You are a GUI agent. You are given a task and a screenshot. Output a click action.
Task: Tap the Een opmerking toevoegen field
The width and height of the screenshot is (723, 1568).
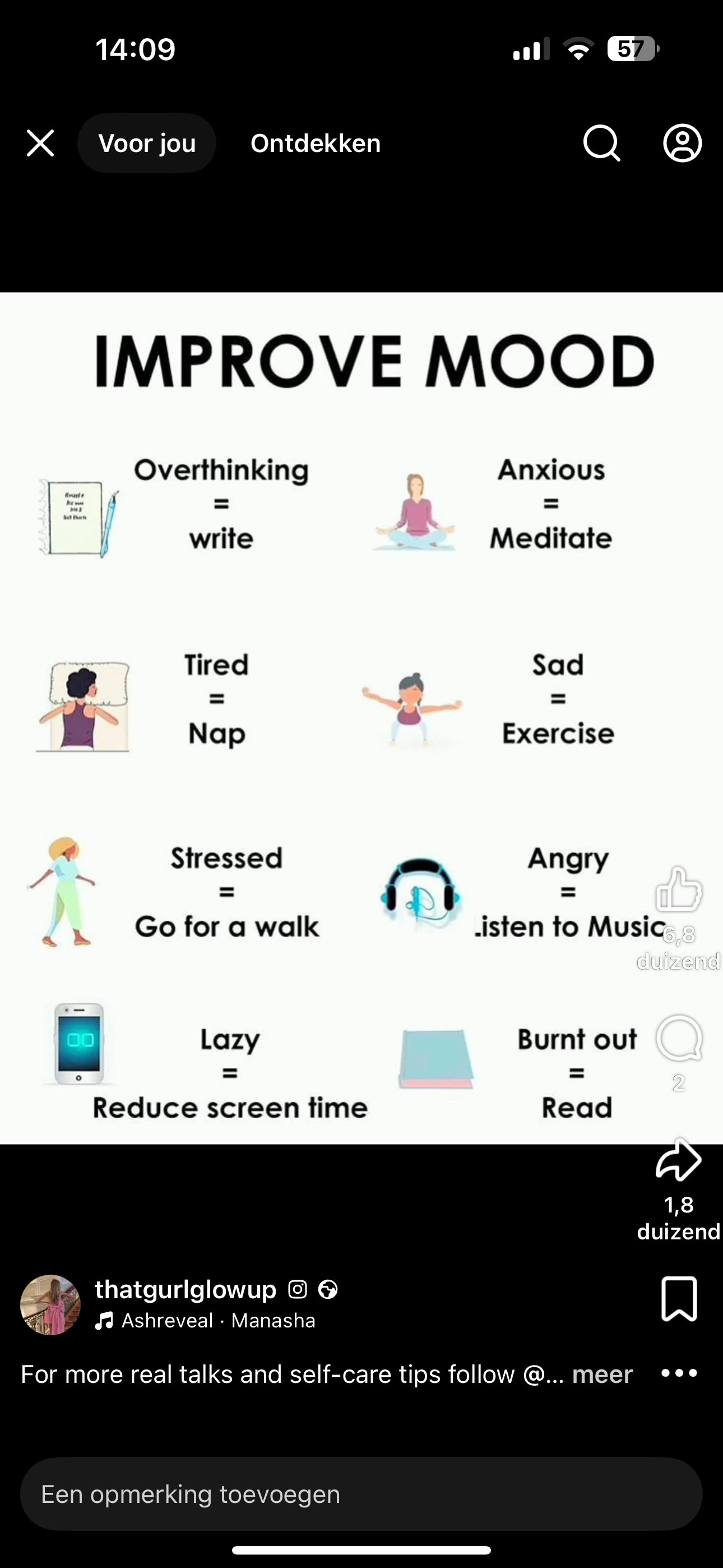[361, 1494]
